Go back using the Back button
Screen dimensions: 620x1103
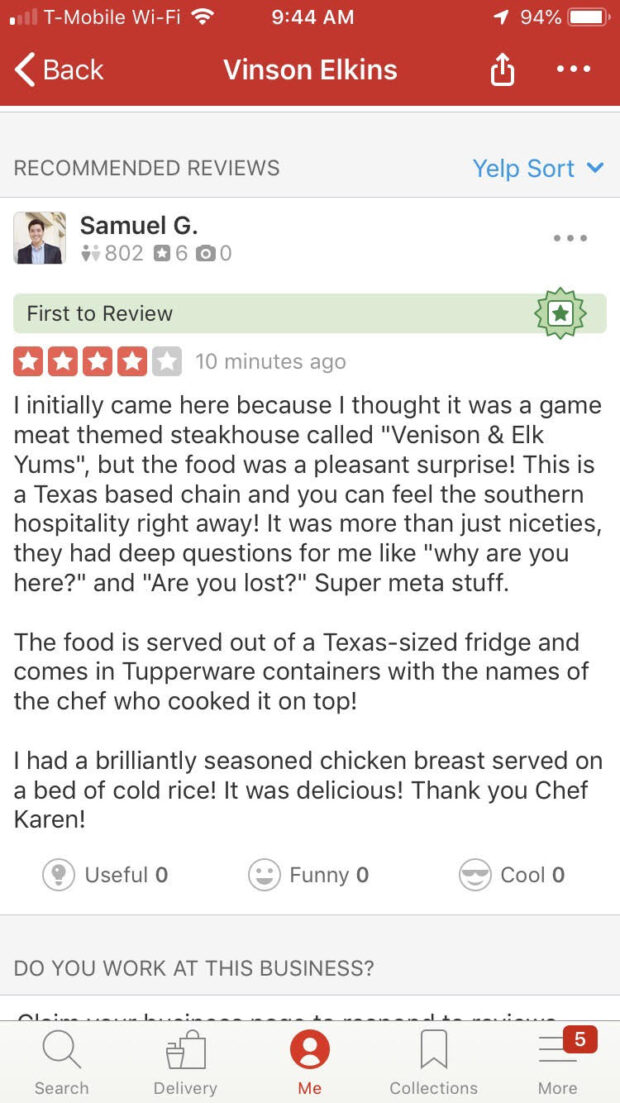pyautogui.click(x=59, y=70)
